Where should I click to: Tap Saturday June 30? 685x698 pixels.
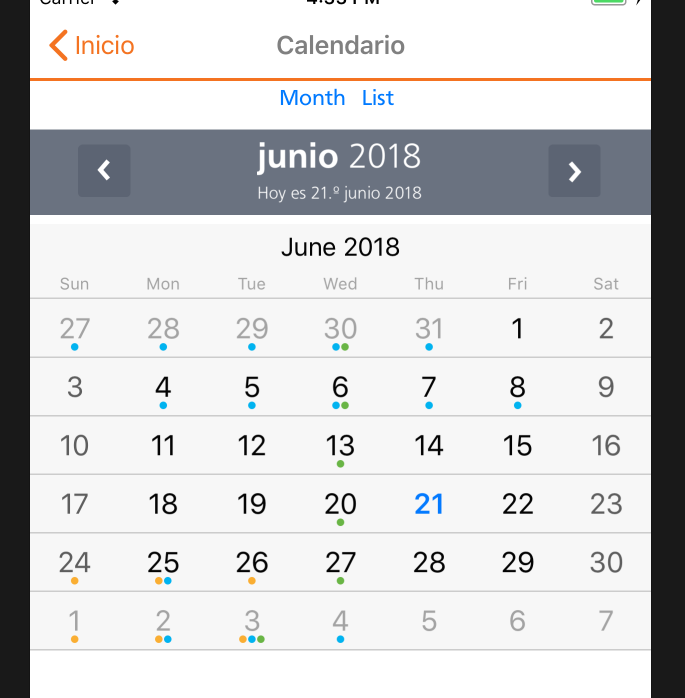(606, 563)
